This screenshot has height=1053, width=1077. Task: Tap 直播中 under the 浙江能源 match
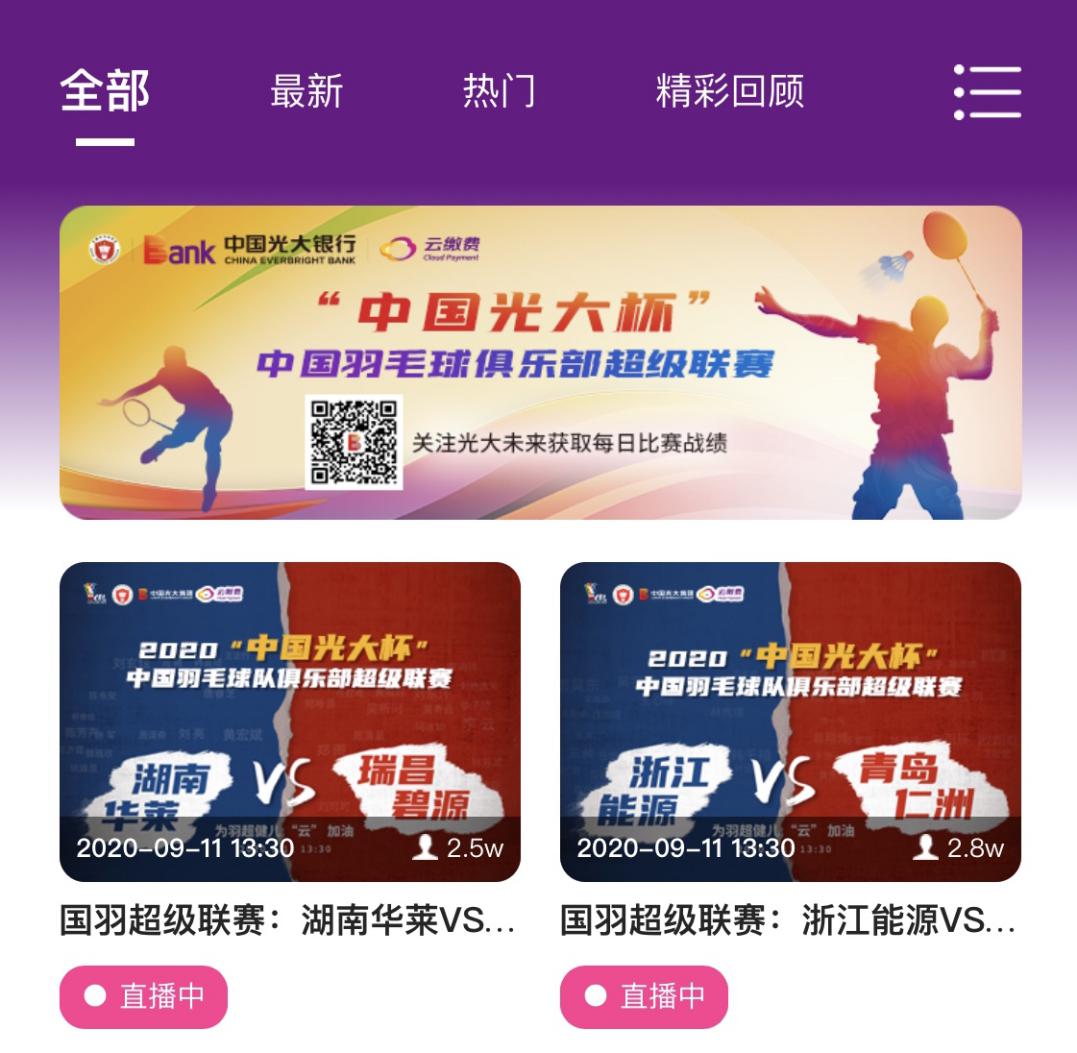click(x=644, y=996)
